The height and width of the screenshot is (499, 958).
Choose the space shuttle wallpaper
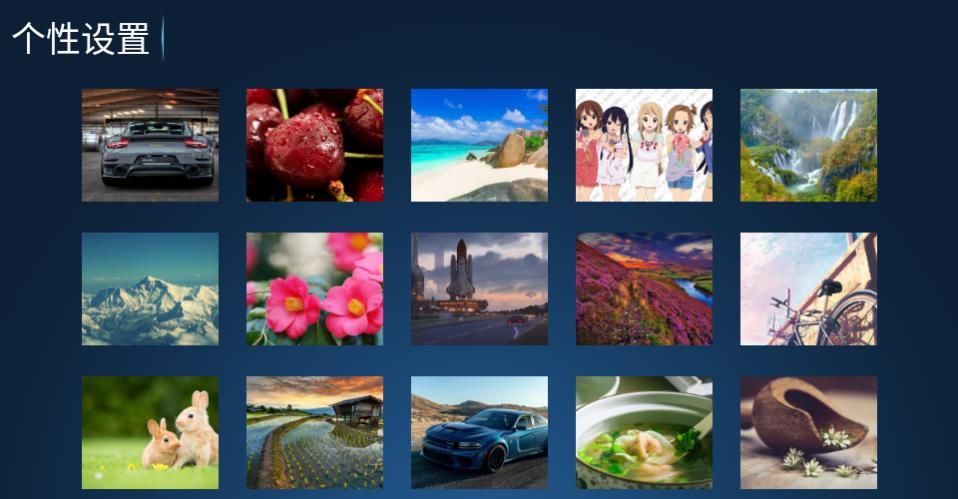tap(479, 289)
